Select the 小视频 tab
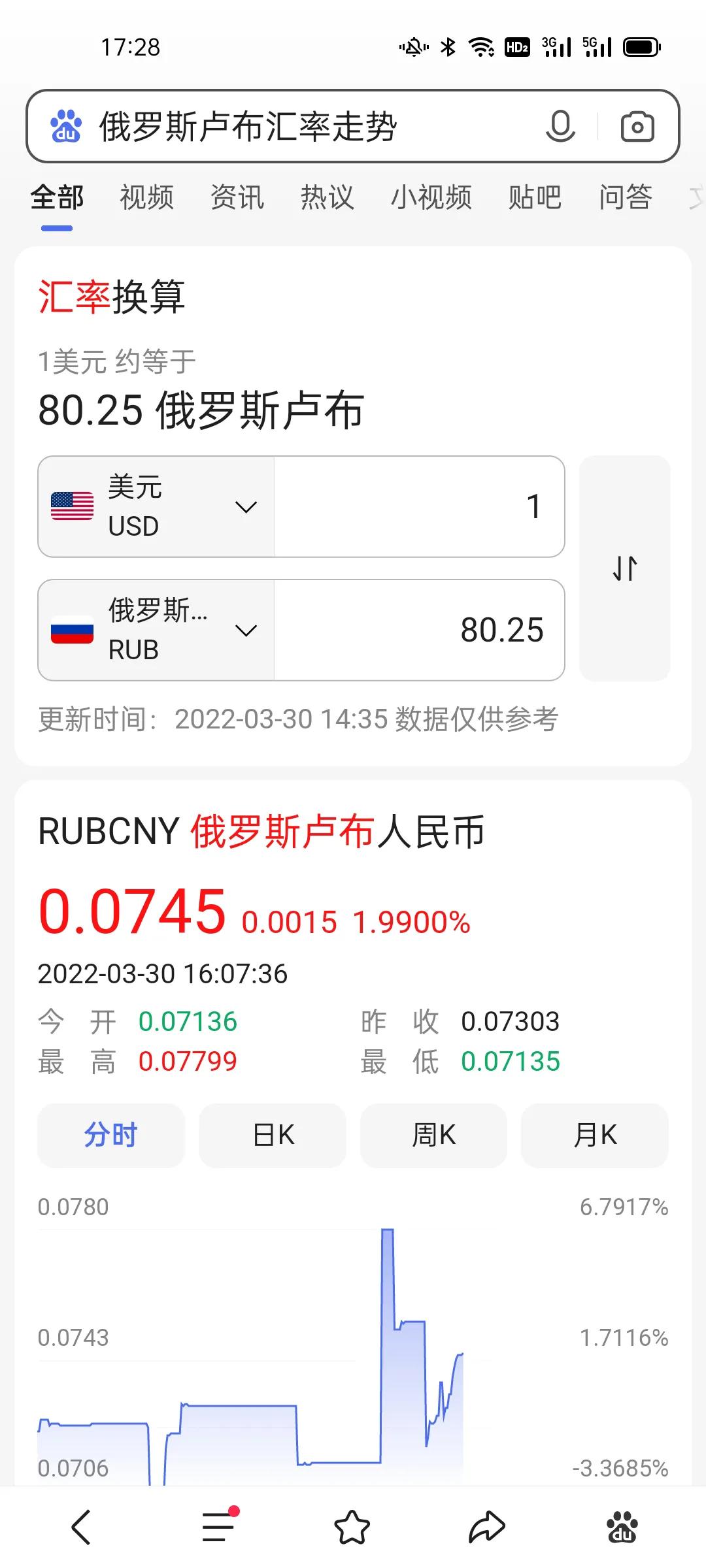 point(431,197)
